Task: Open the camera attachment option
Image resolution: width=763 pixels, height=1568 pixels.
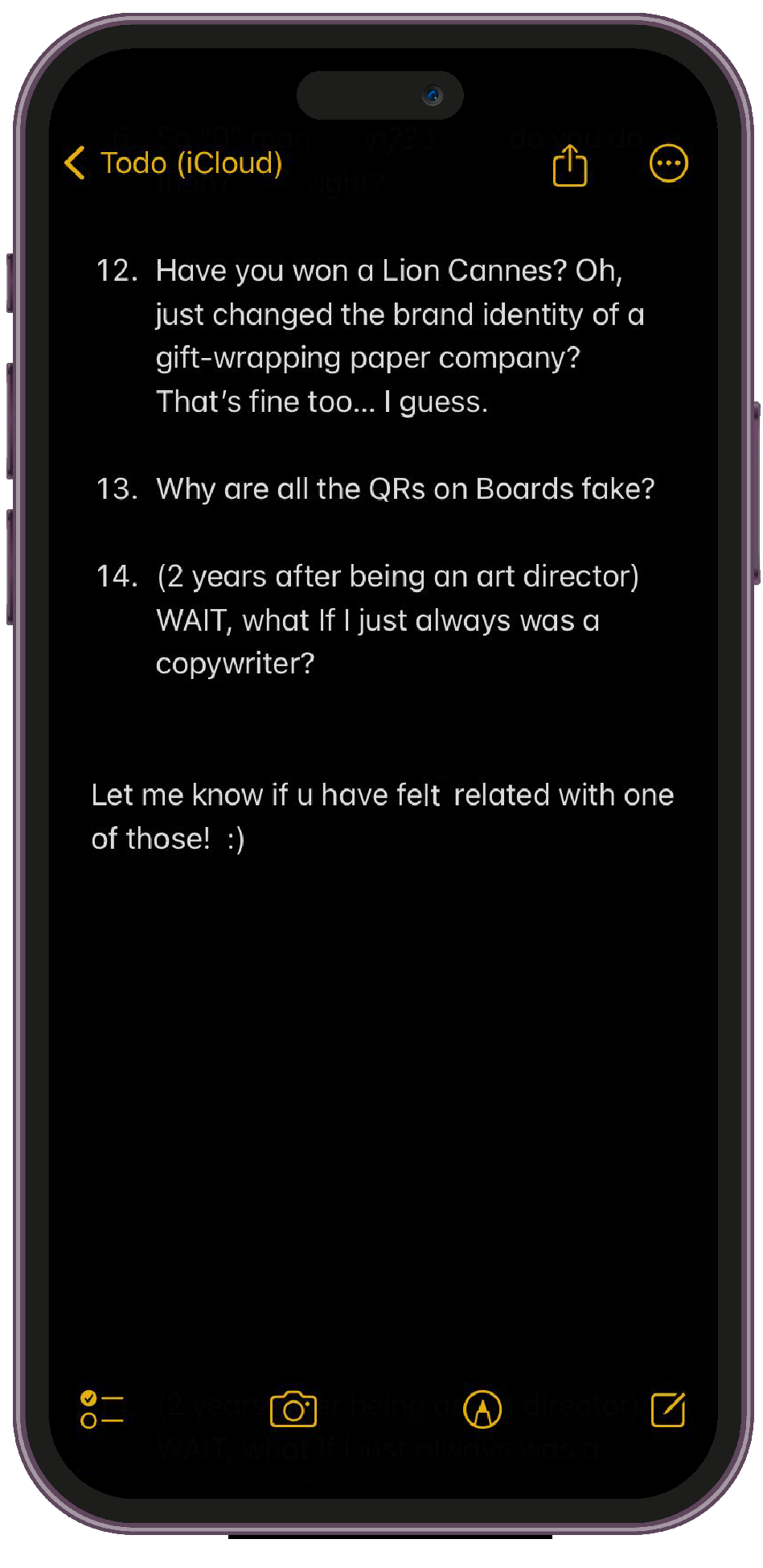Action: [x=293, y=1409]
